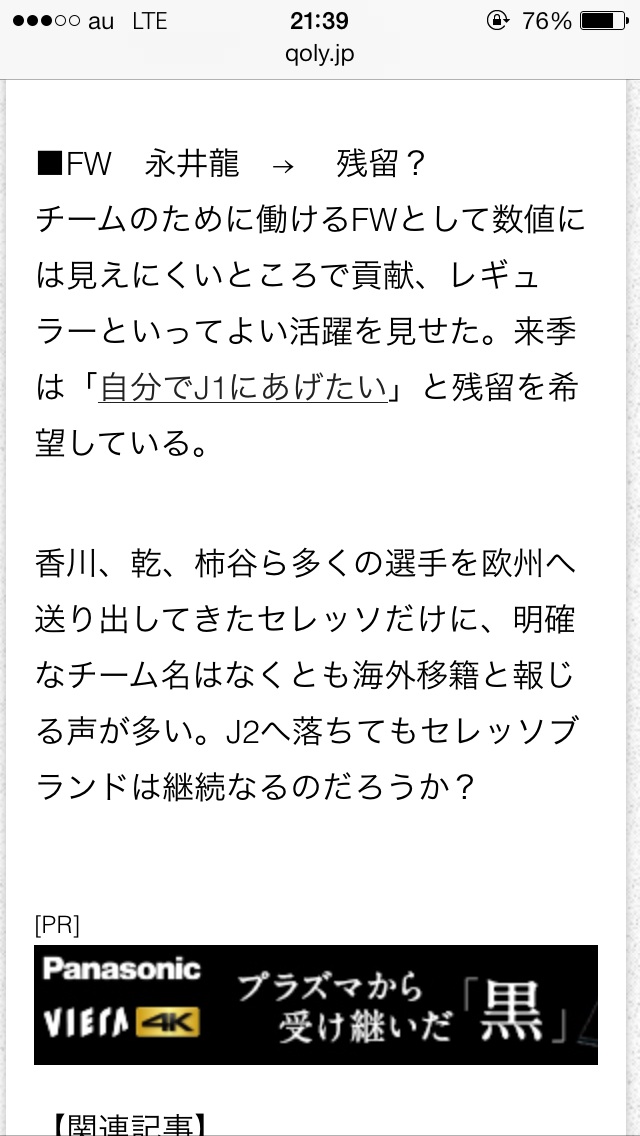Open the Panasonic VIERA 4K ad banner

click(x=315, y=1004)
